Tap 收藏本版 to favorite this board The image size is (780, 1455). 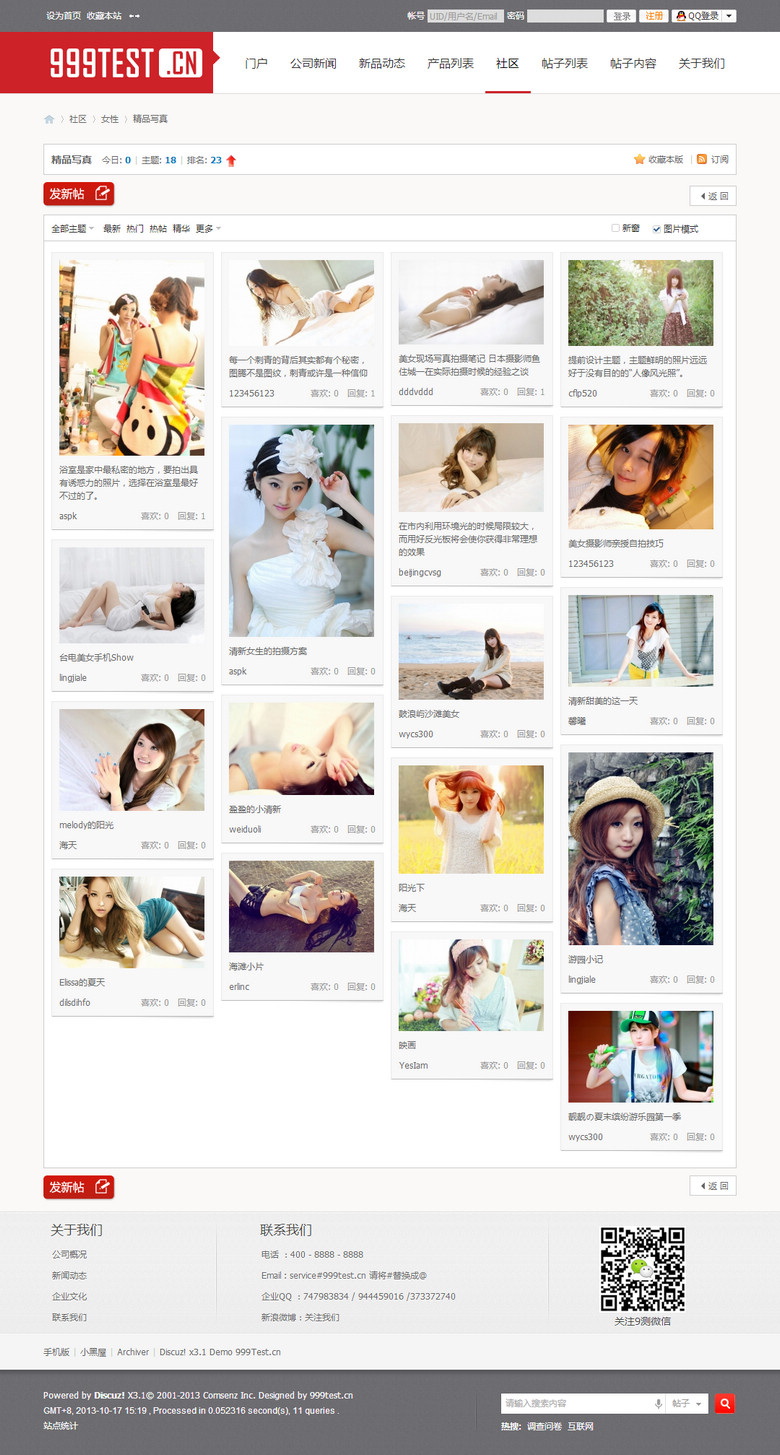click(x=659, y=159)
